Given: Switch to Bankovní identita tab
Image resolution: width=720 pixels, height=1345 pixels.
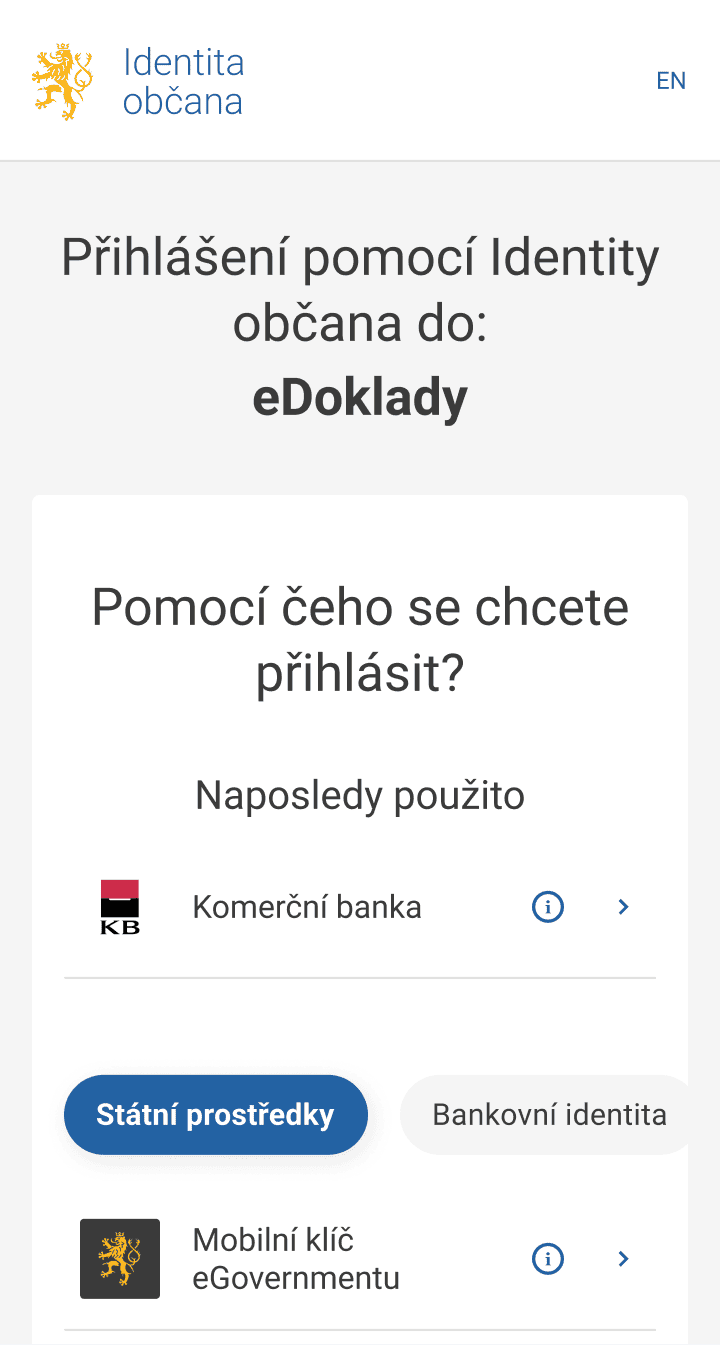Looking at the screenshot, I should point(548,1115).
